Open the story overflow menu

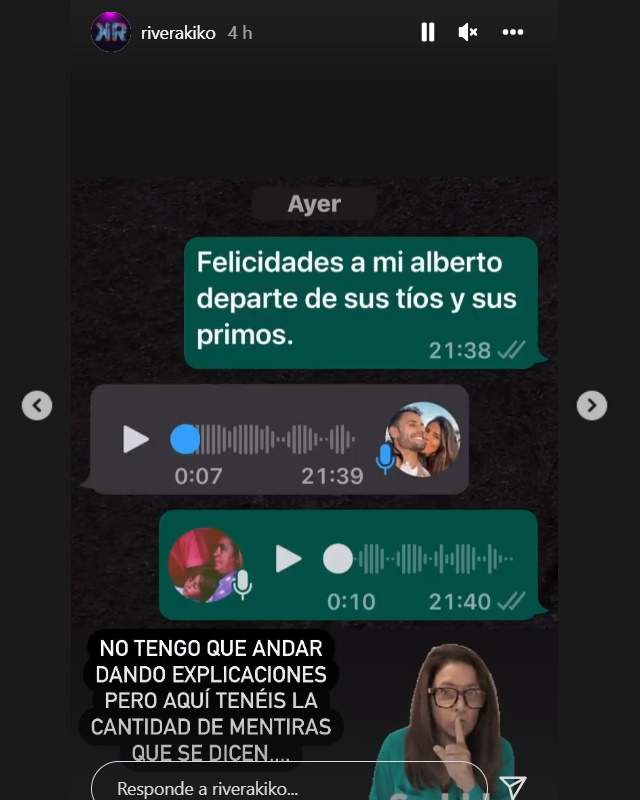click(x=513, y=32)
